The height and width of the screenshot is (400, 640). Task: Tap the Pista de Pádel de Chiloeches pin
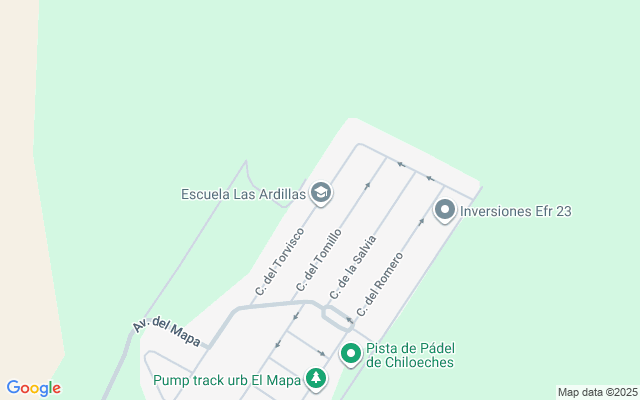(x=351, y=354)
